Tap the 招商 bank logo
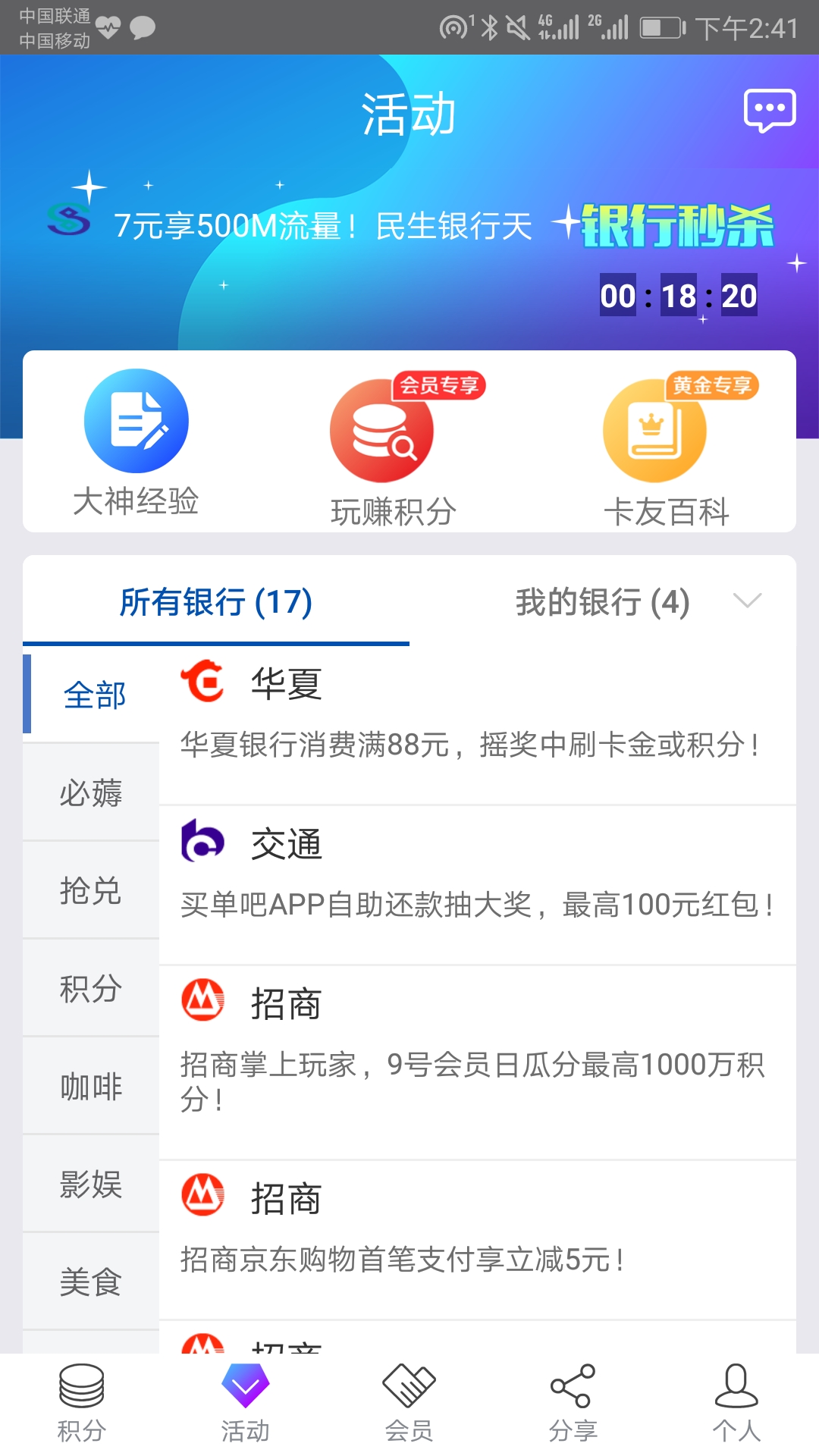 204,1003
